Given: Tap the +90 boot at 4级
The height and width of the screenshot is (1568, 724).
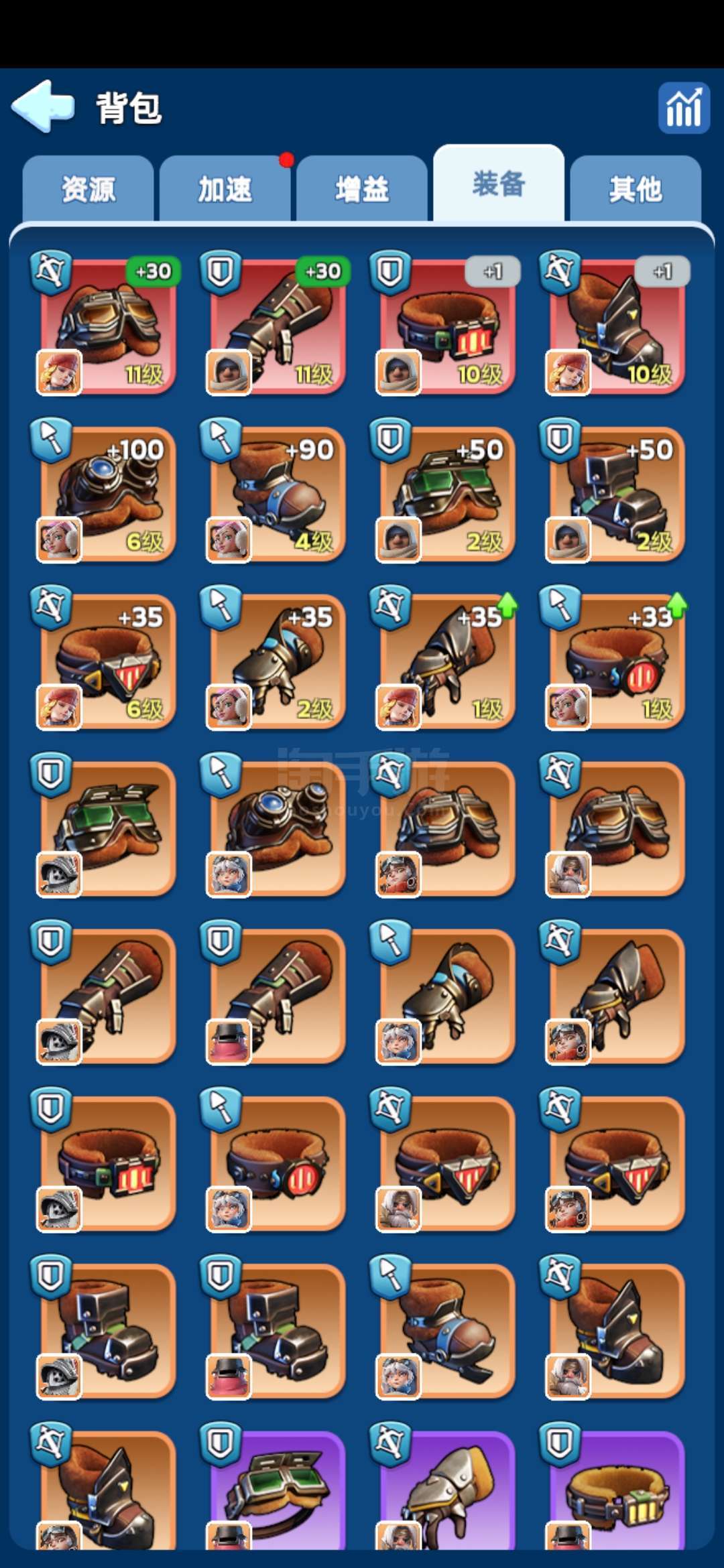Looking at the screenshot, I should coord(278,494).
